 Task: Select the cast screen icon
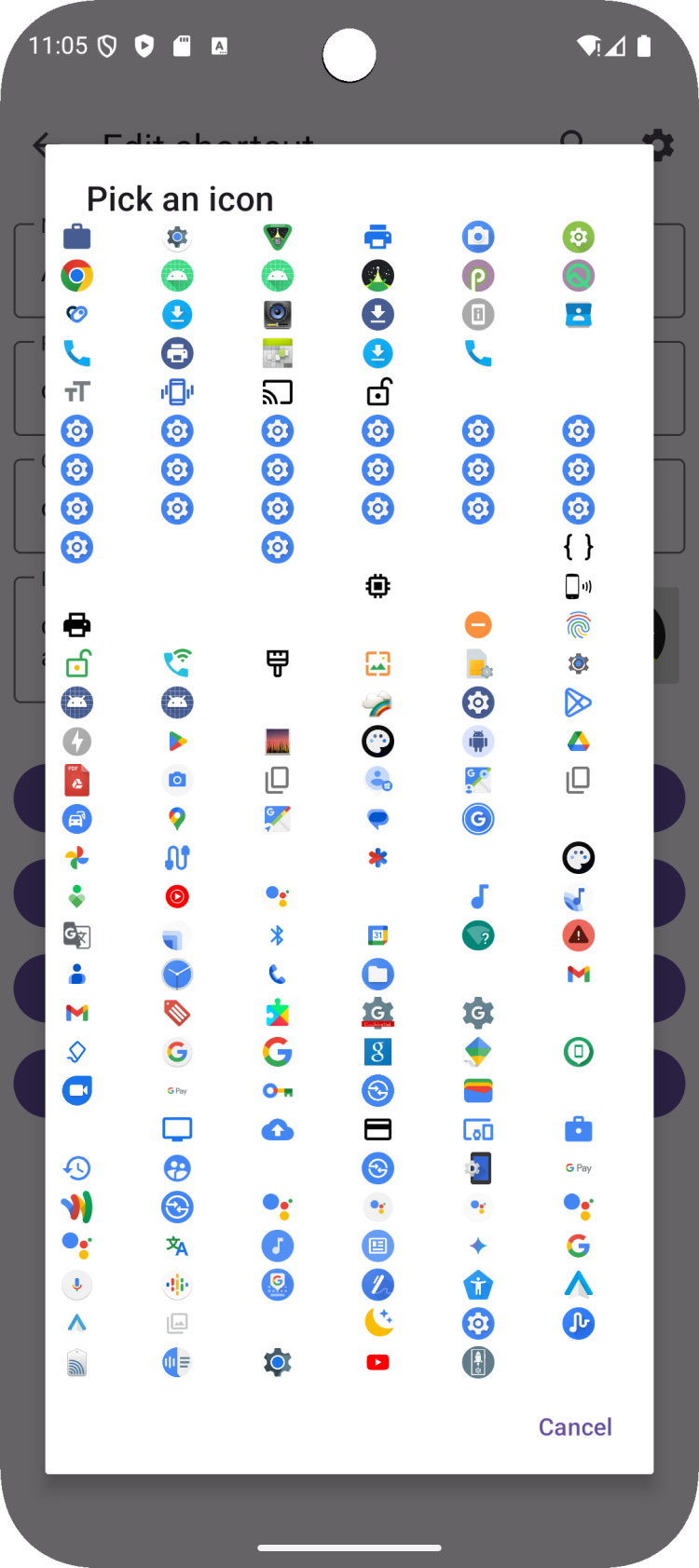277,392
